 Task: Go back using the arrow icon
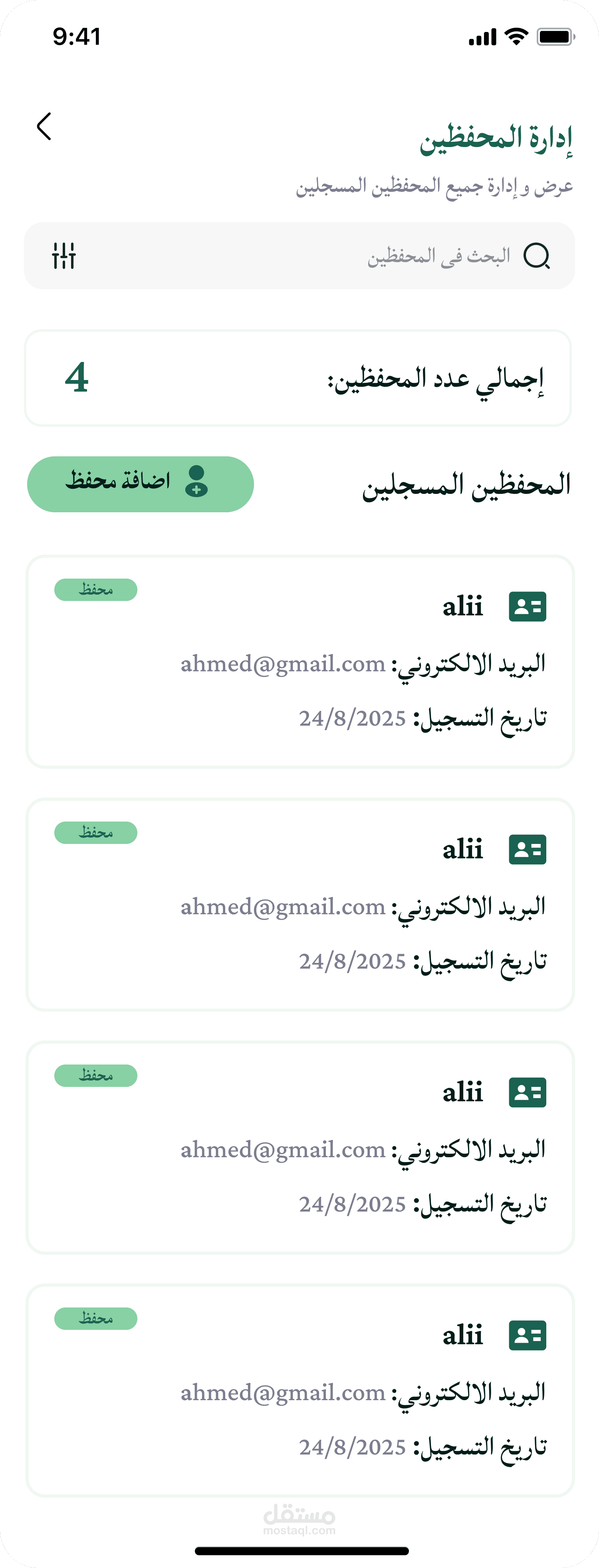point(44,126)
